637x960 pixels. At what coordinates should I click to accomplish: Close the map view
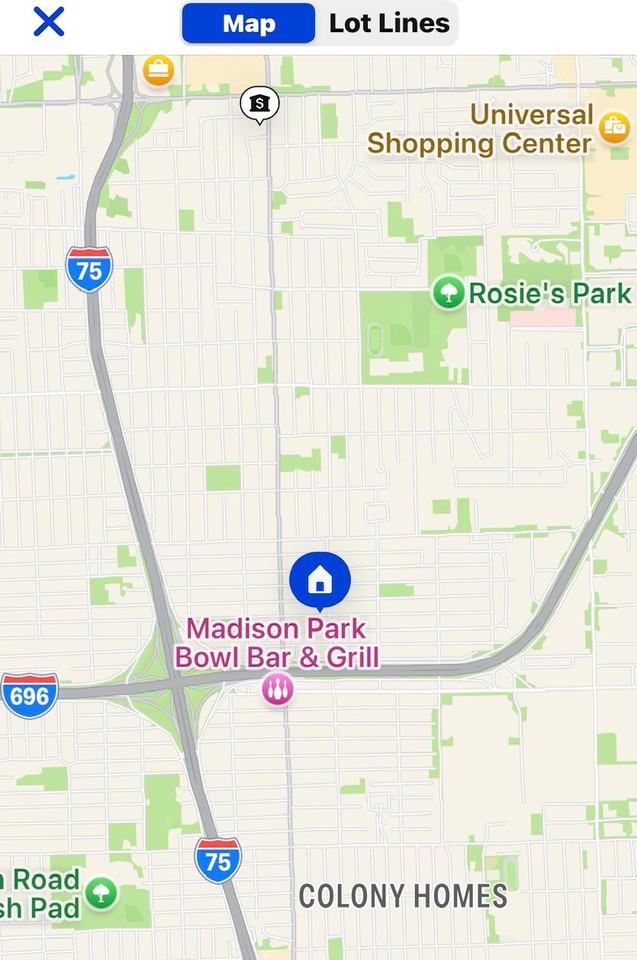(x=48, y=21)
